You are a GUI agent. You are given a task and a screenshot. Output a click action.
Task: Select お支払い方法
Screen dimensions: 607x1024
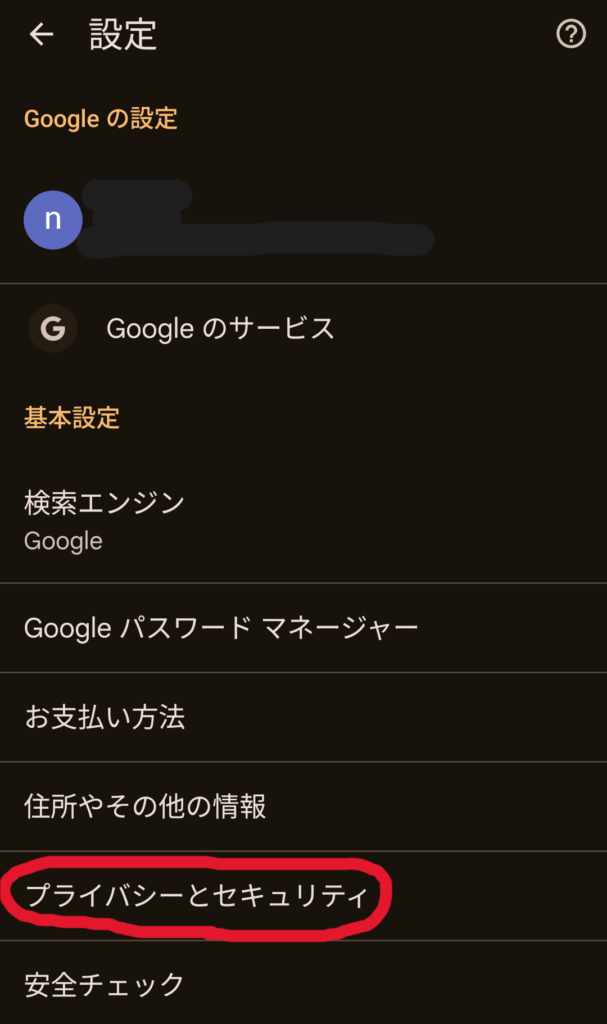point(303,717)
